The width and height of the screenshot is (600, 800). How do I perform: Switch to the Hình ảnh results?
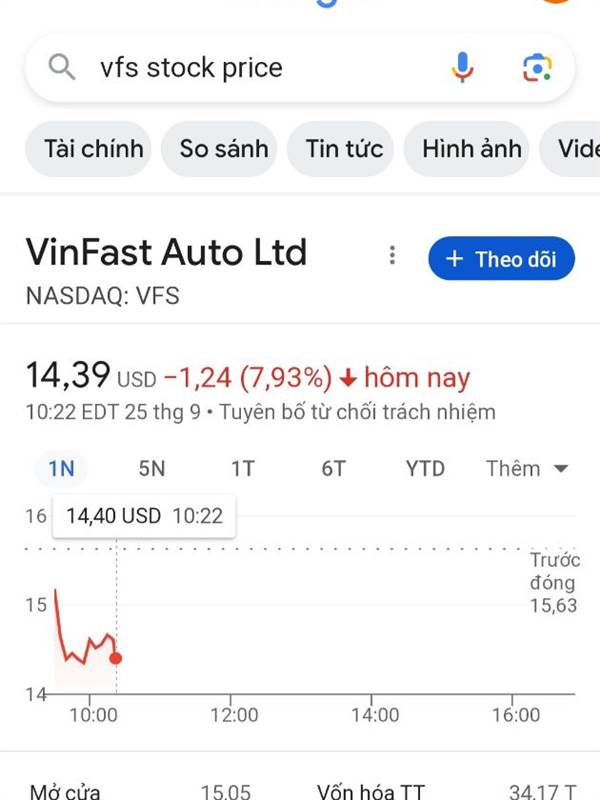click(472, 149)
